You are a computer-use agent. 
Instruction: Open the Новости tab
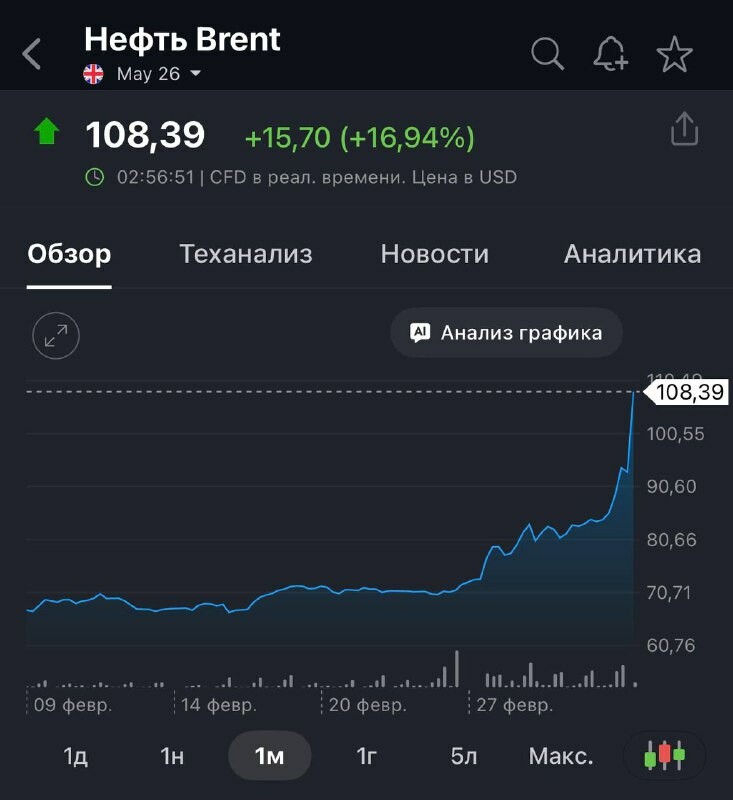(435, 254)
